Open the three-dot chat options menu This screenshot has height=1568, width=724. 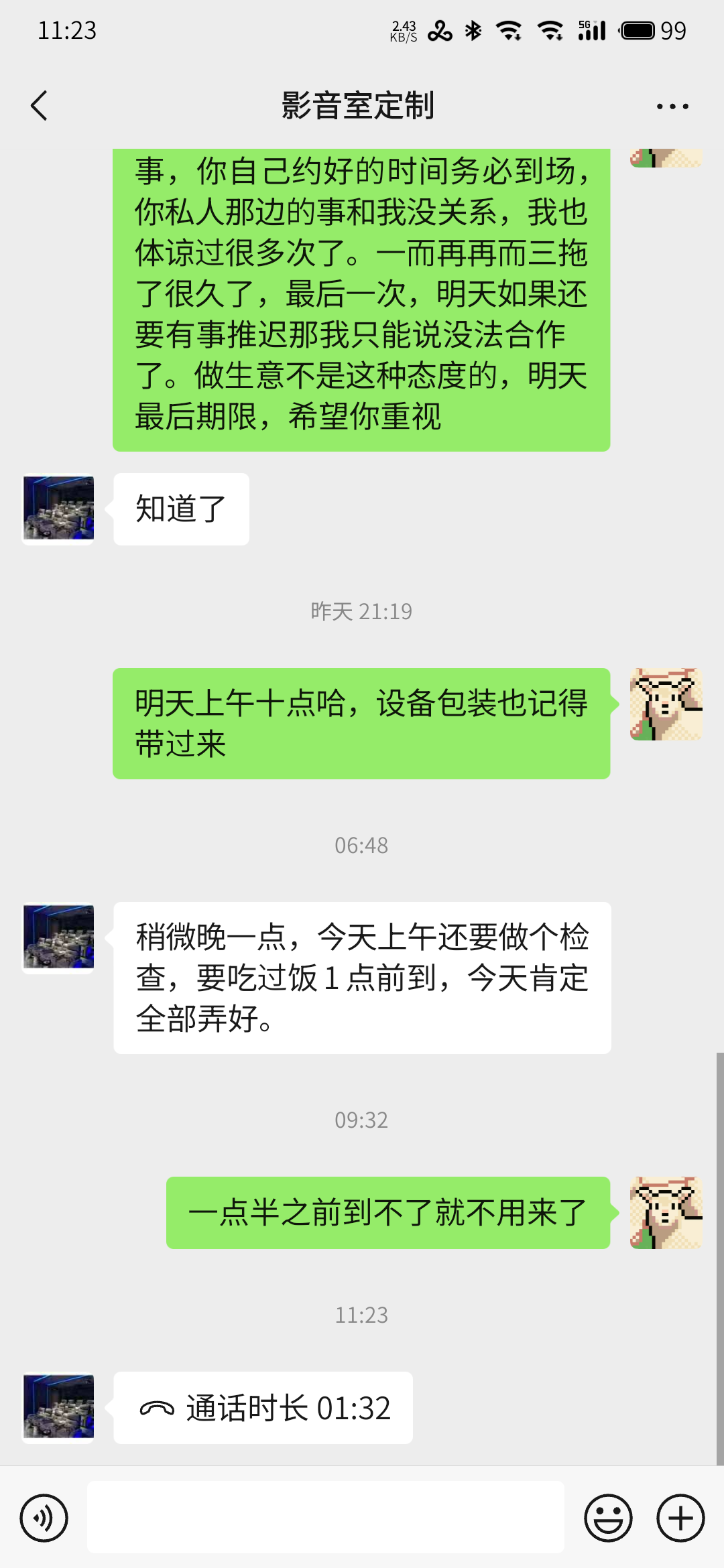(672, 106)
